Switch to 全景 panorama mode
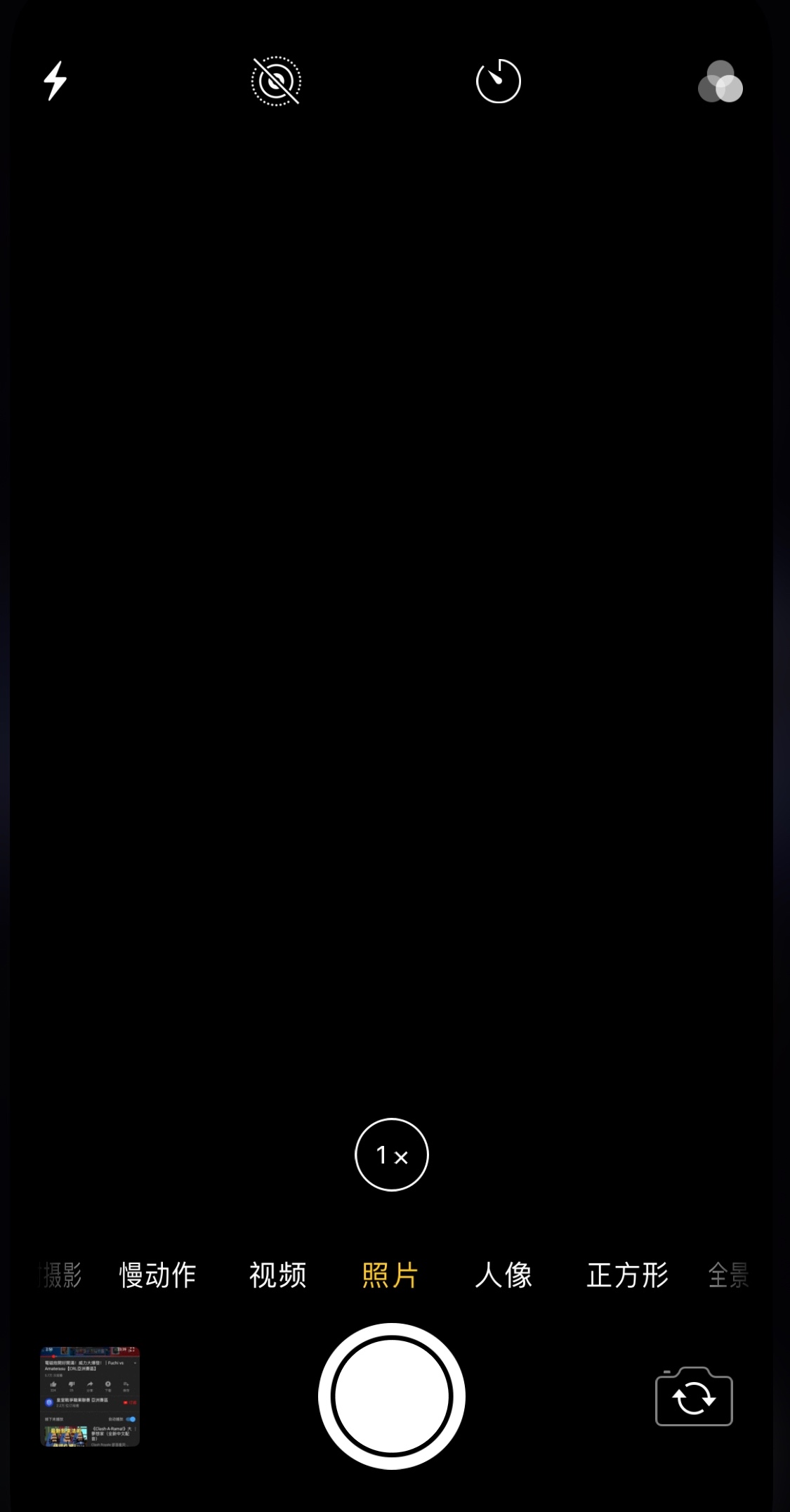The height and width of the screenshot is (1512, 790). (x=728, y=1275)
